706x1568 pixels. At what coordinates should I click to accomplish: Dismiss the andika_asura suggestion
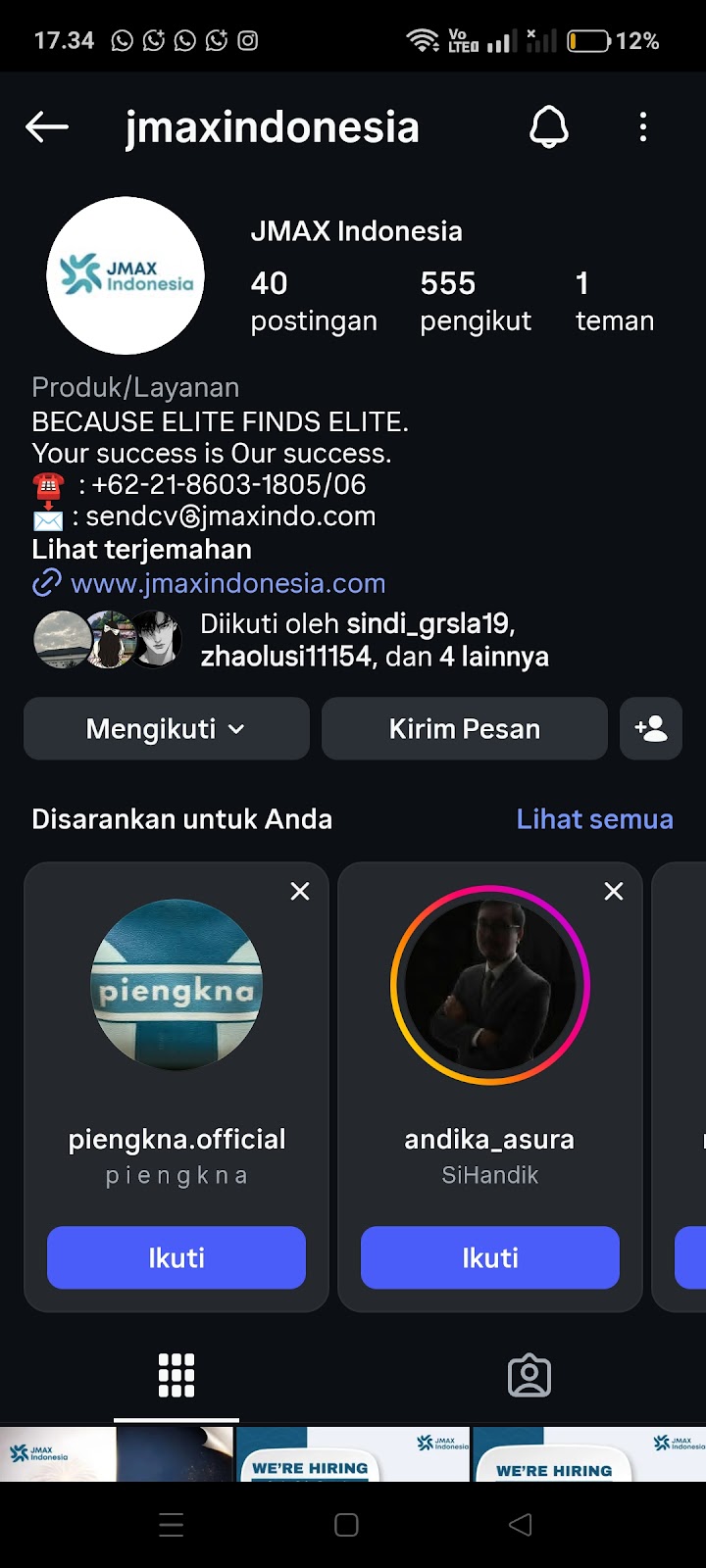[614, 891]
